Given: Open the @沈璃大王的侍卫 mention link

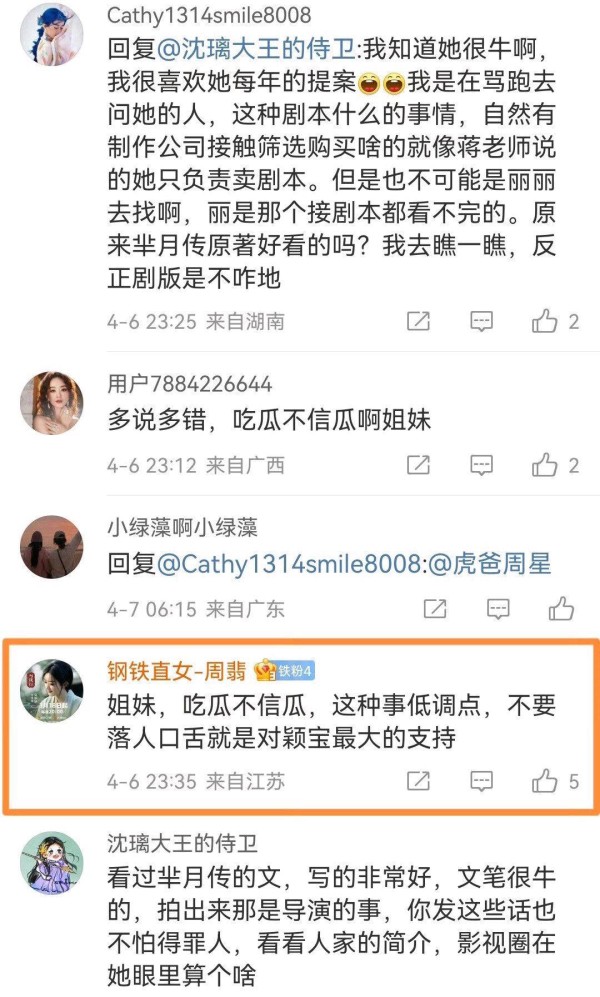Looking at the screenshot, I should click(x=256, y=49).
